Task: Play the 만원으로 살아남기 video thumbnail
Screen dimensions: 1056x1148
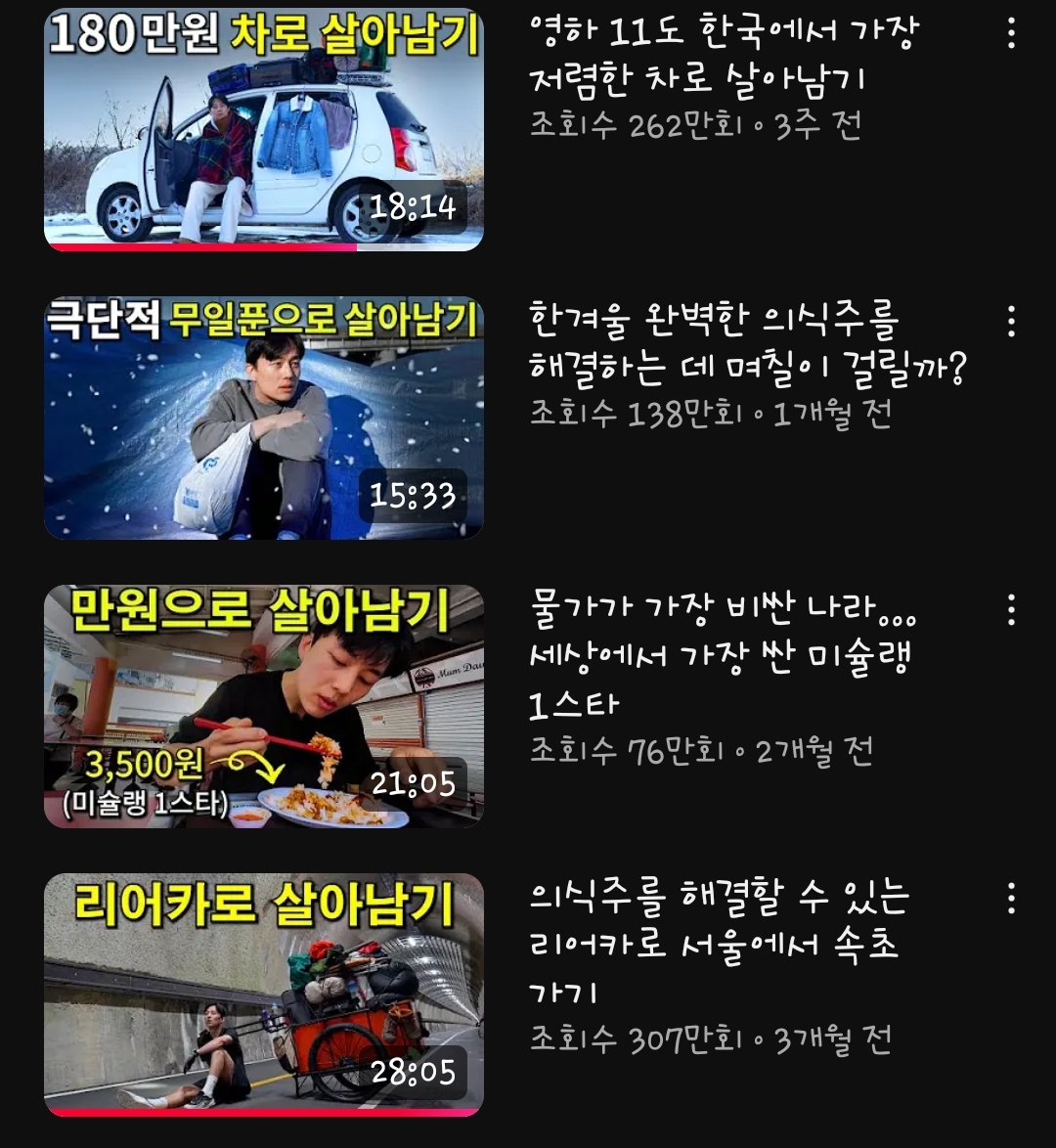Action: click(x=263, y=706)
